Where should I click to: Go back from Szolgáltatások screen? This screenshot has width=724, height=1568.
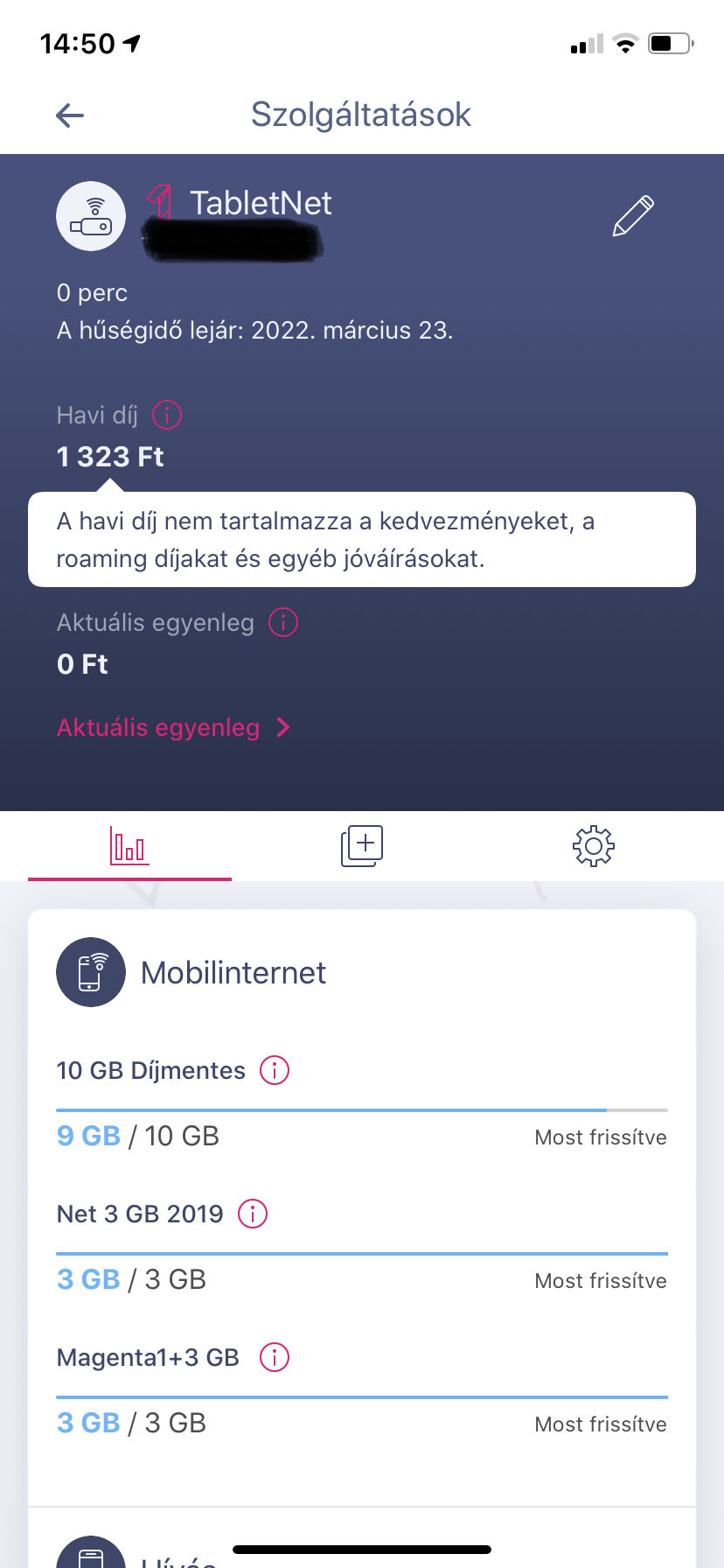pyautogui.click(x=70, y=115)
